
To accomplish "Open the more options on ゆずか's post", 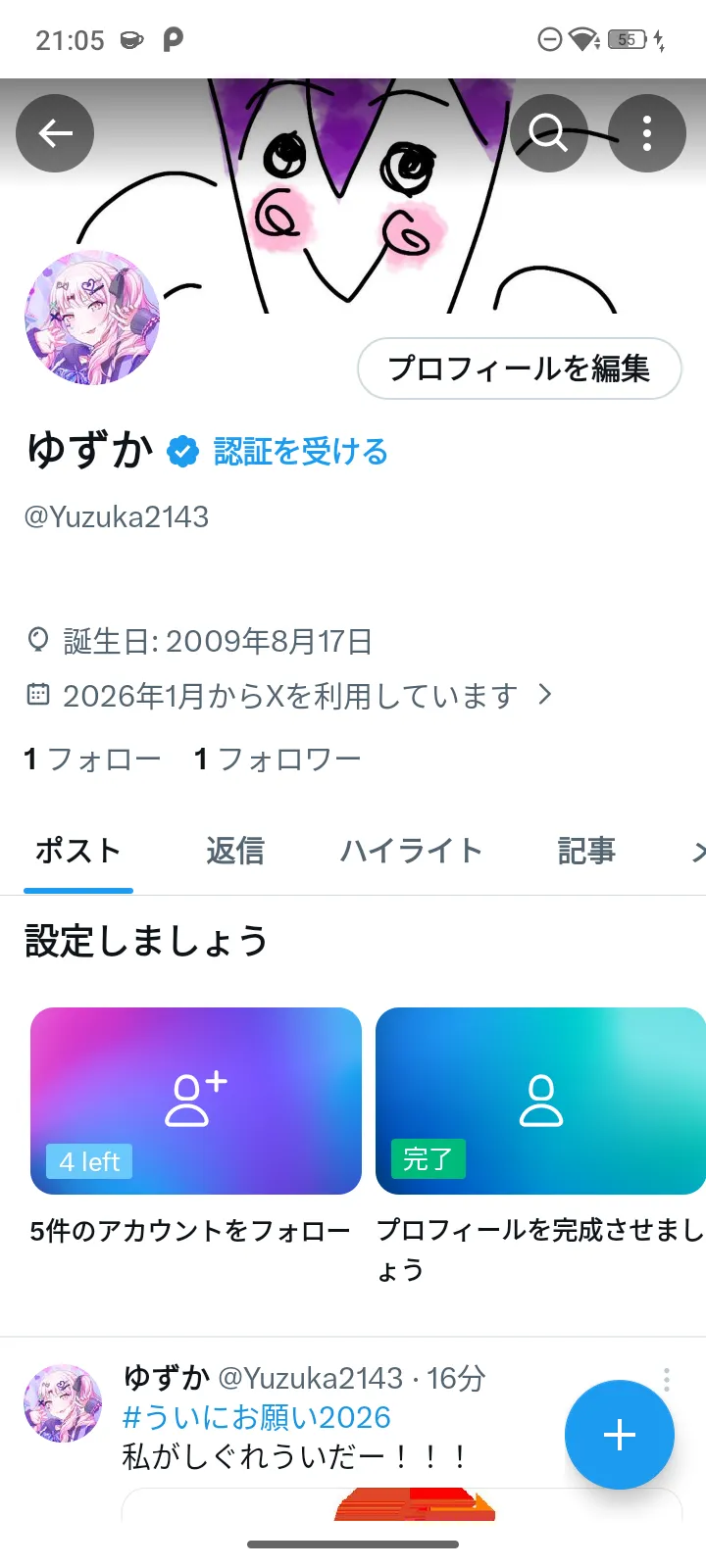I will (x=667, y=1380).
